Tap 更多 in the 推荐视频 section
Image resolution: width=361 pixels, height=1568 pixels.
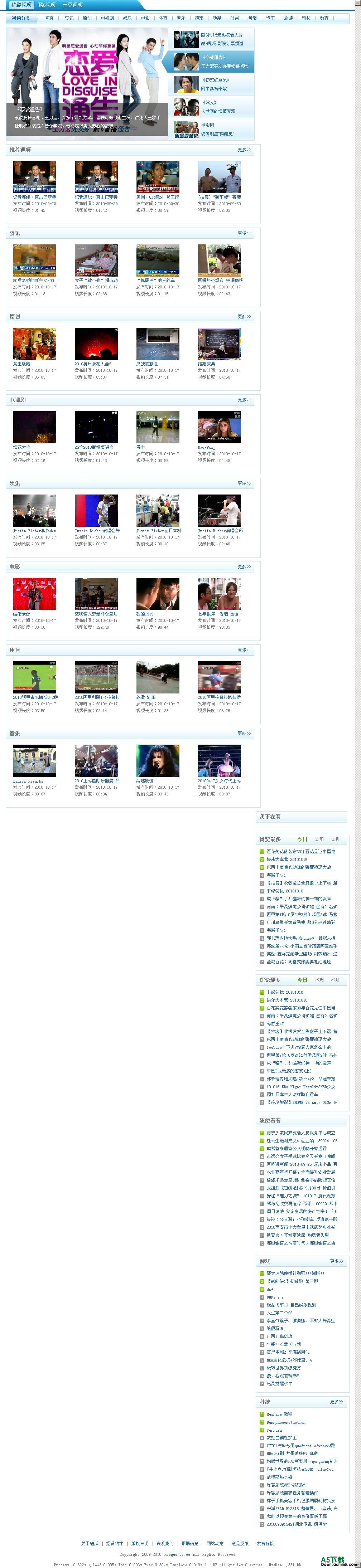coord(244,150)
